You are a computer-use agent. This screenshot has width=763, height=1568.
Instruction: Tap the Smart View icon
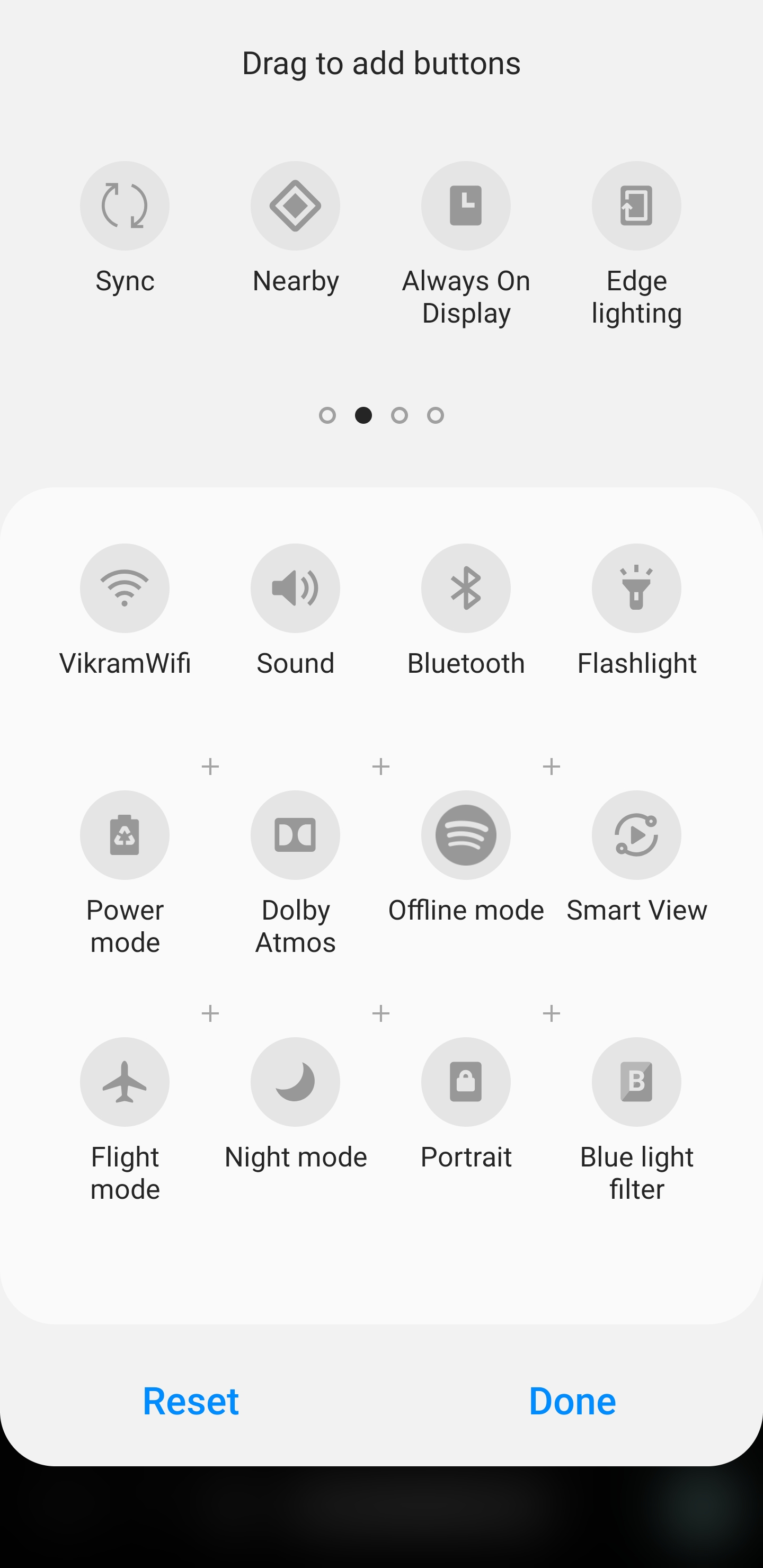[x=636, y=834]
